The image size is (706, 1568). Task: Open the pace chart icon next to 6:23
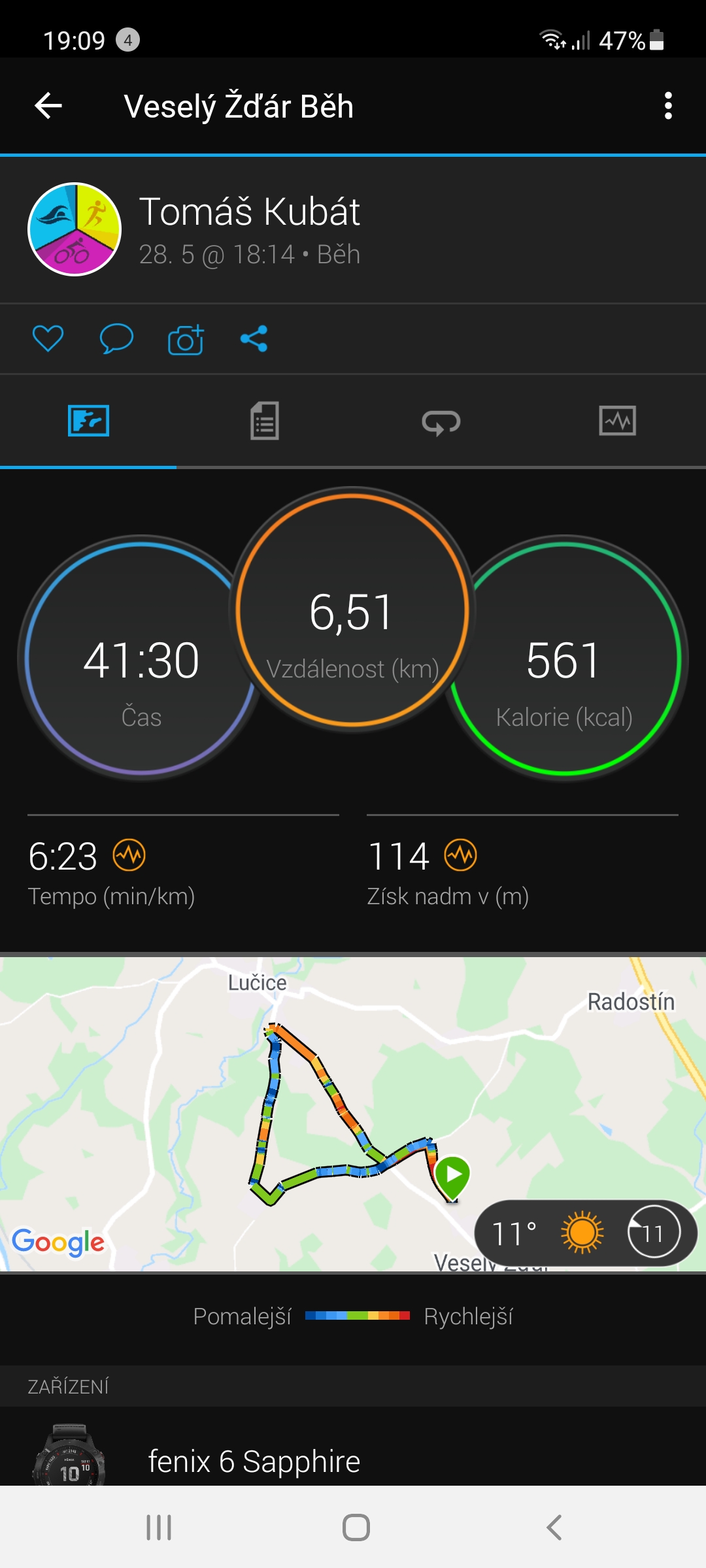pyautogui.click(x=129, y=855)
